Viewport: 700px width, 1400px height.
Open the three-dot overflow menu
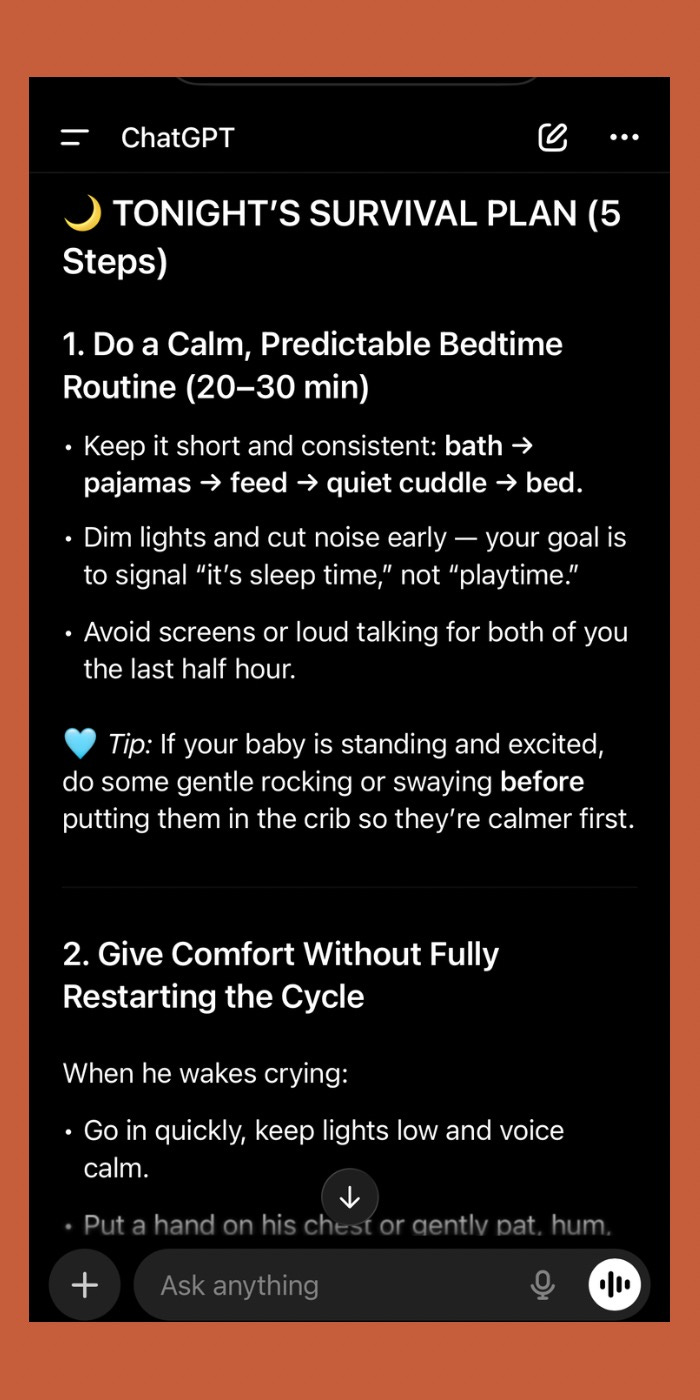(624, 138)
